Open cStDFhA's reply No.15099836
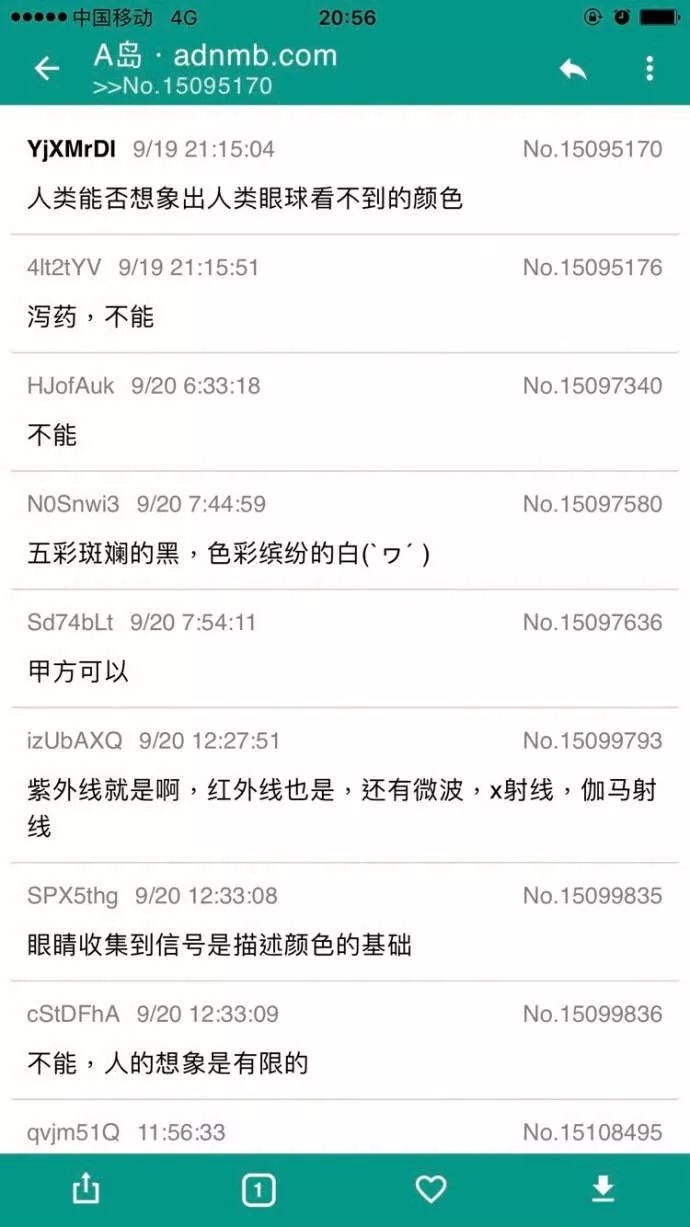The image size is (690, 1227). point(345,1040)
